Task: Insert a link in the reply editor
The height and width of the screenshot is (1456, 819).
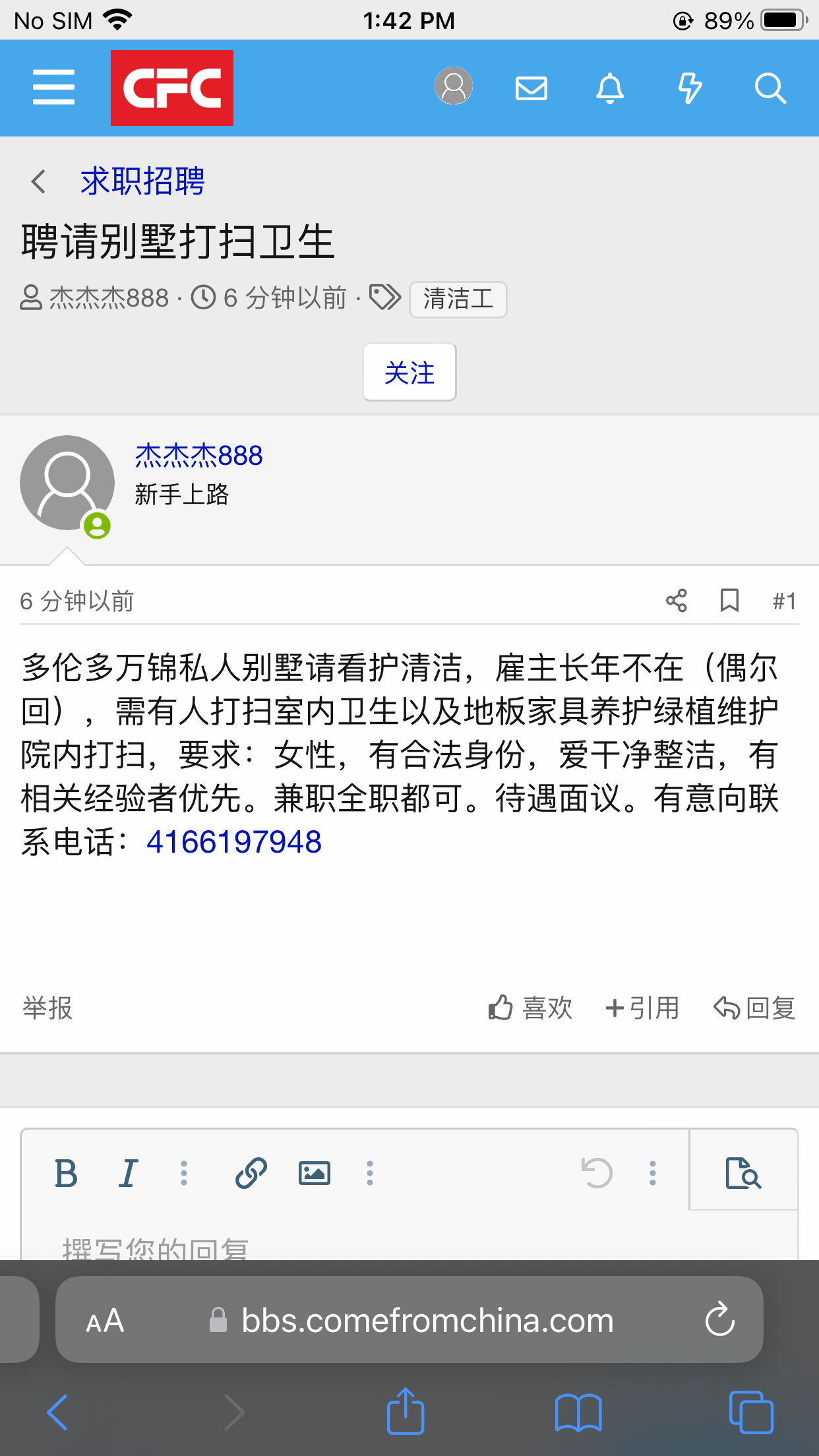Action: pyautogui.click(x=251, y=1174)
